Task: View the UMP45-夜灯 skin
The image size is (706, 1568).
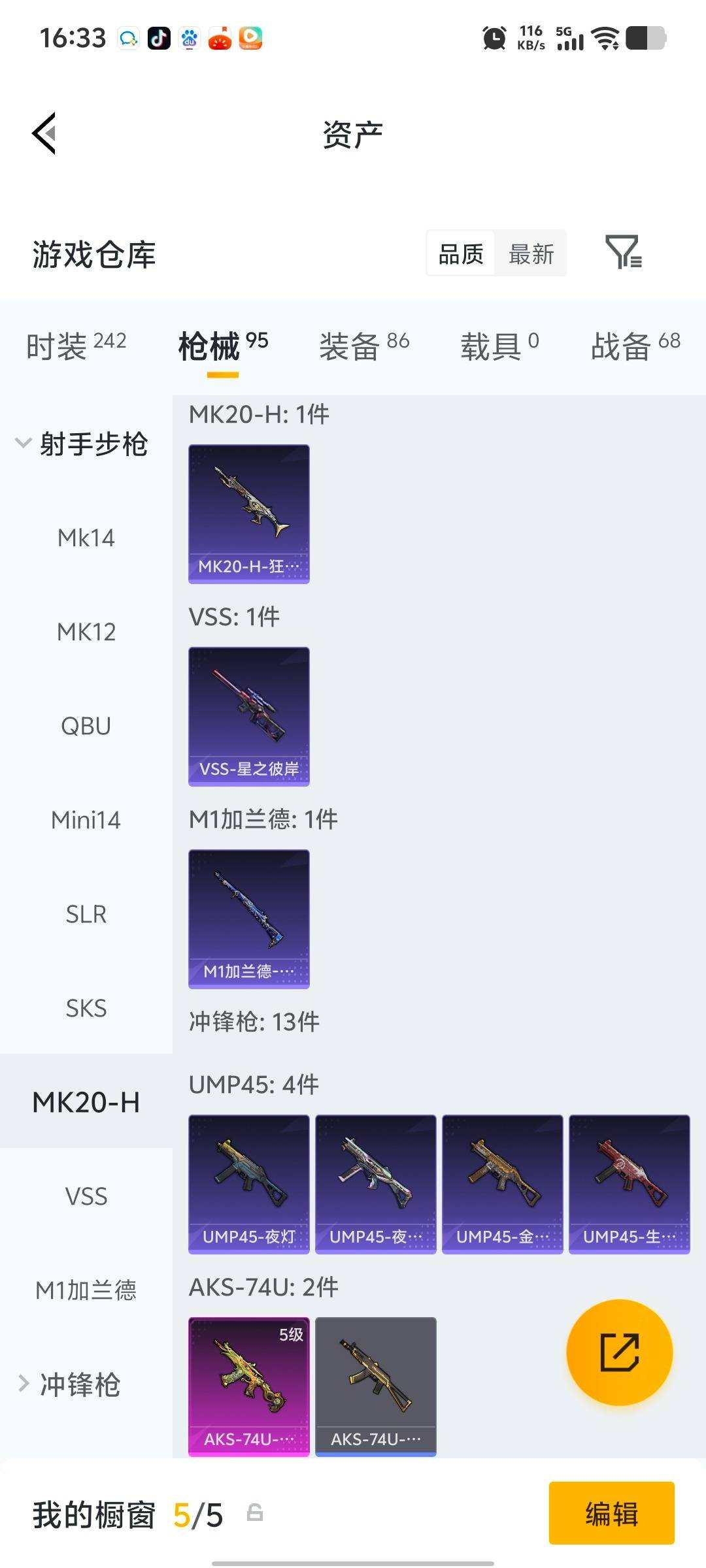Action: tap(248, 1186)
